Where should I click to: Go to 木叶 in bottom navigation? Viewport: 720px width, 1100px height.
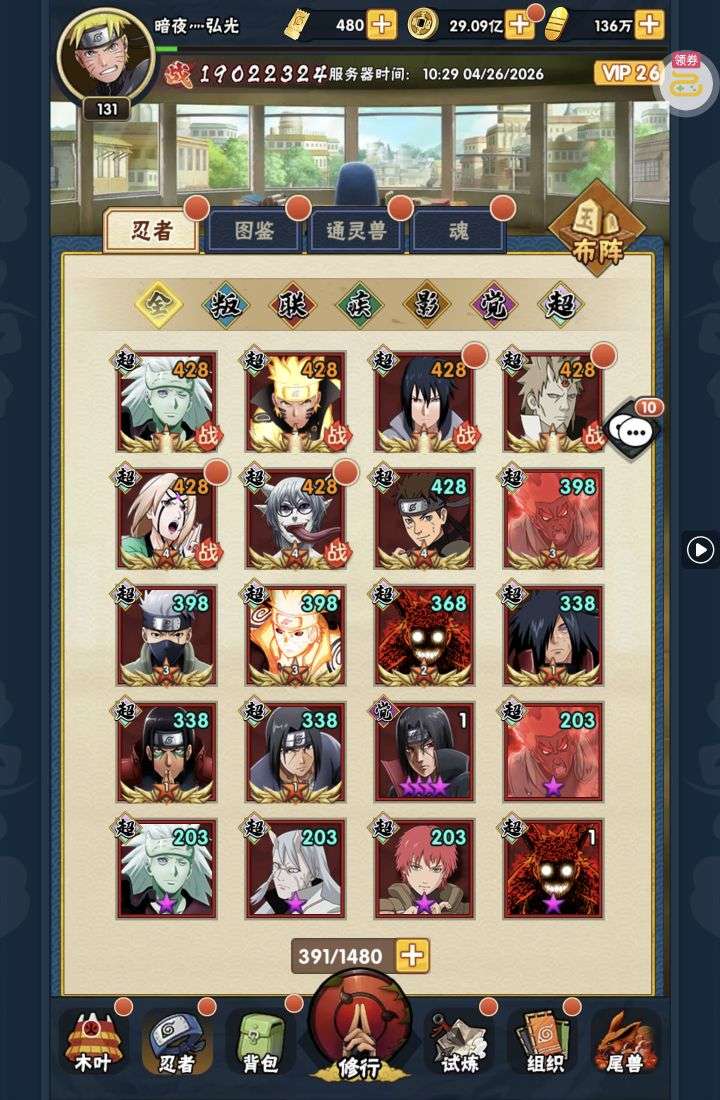pyautogui.click(x=93, y=1042)
